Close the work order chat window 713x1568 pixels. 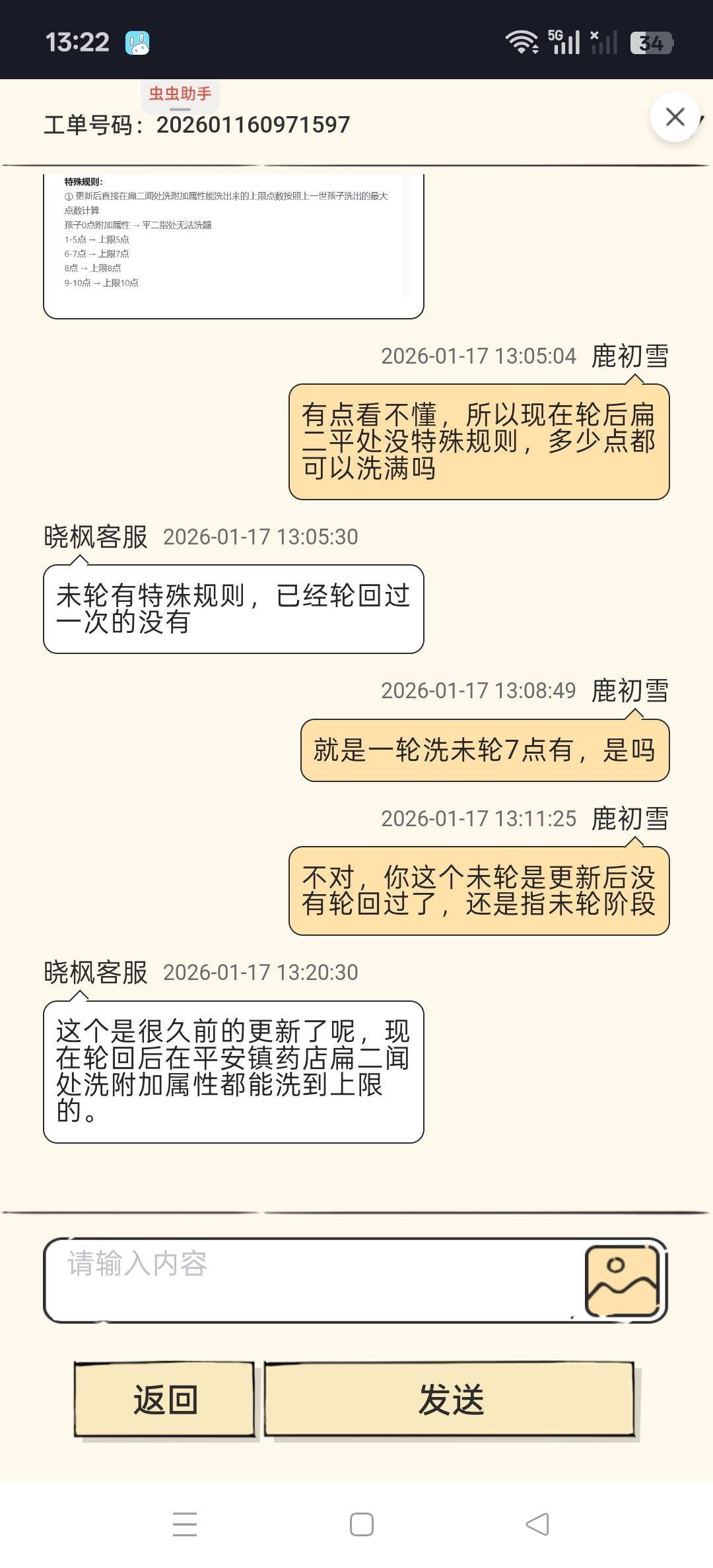click(x=675, y=117)
